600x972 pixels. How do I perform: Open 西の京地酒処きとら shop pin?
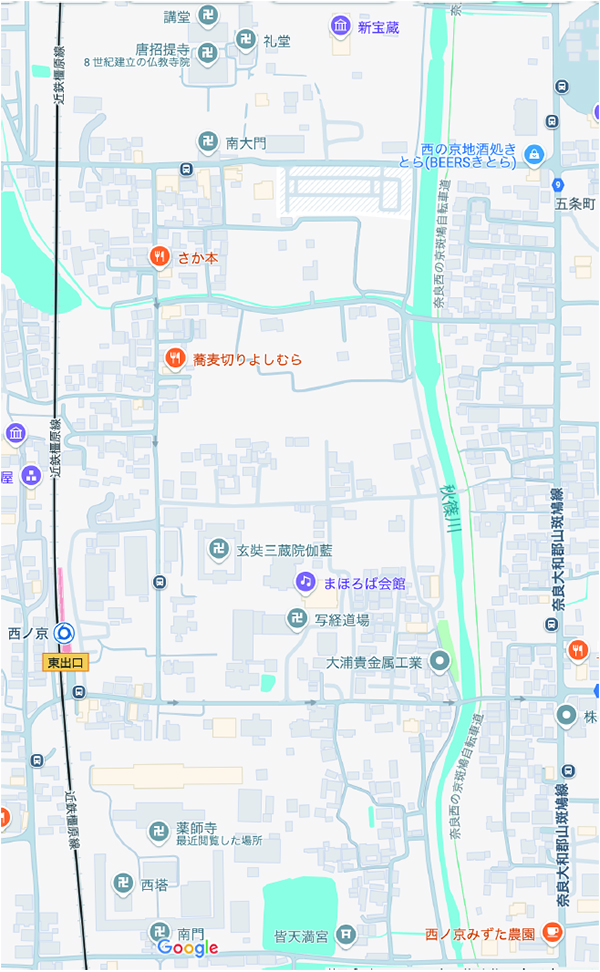(x=535, y=154)
